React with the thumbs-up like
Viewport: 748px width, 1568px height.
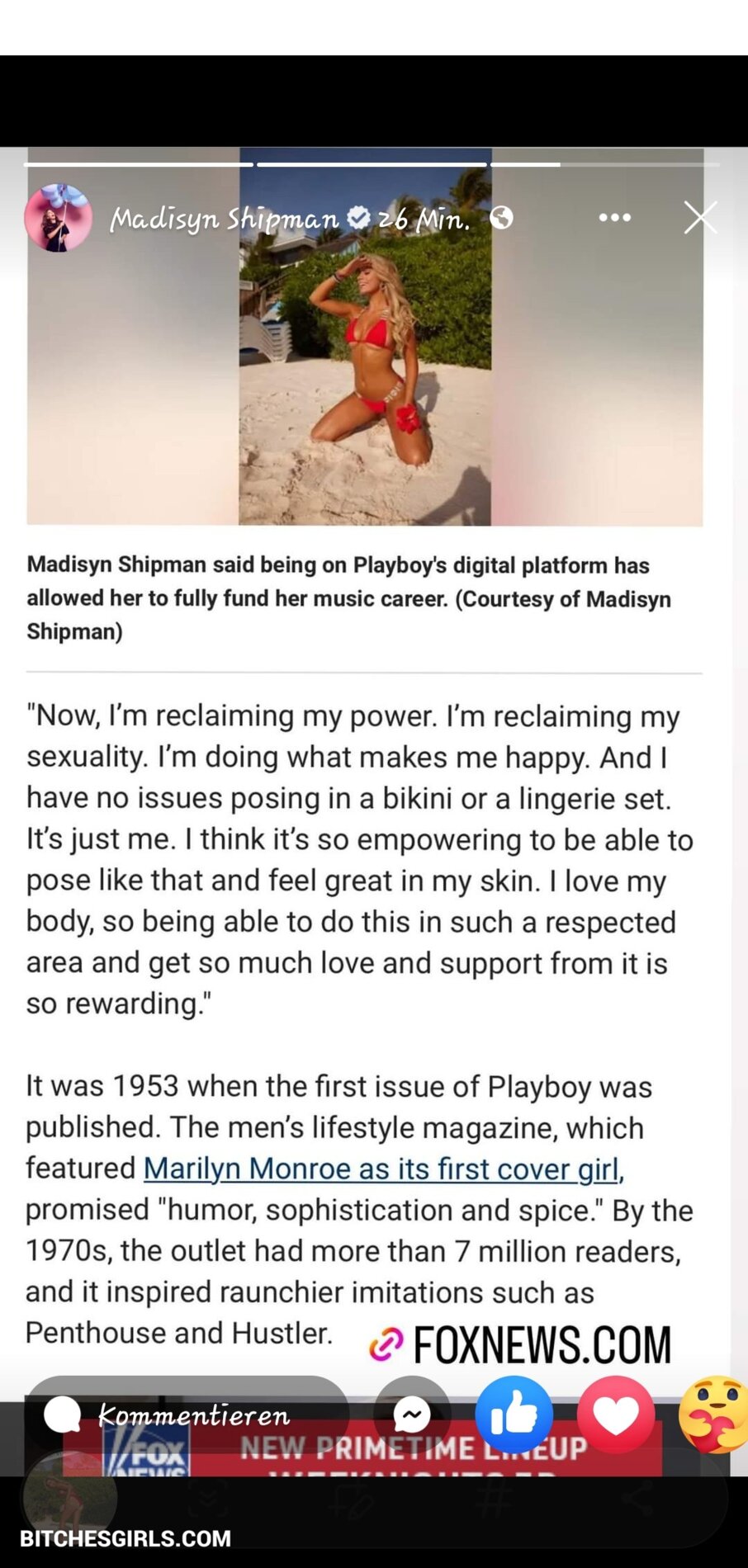[x=514, y=1415]
